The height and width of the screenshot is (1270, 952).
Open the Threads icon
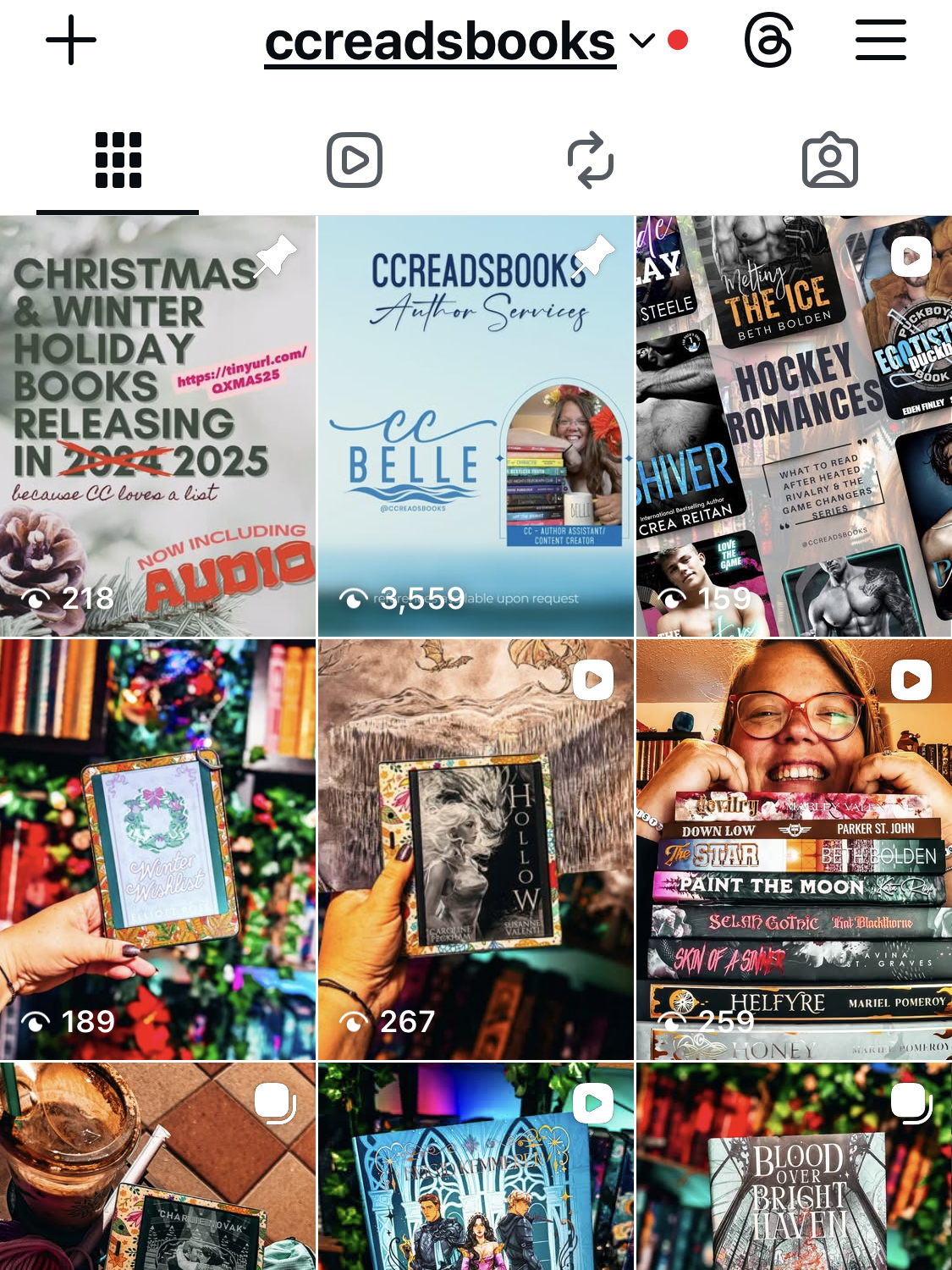(768, 41)
